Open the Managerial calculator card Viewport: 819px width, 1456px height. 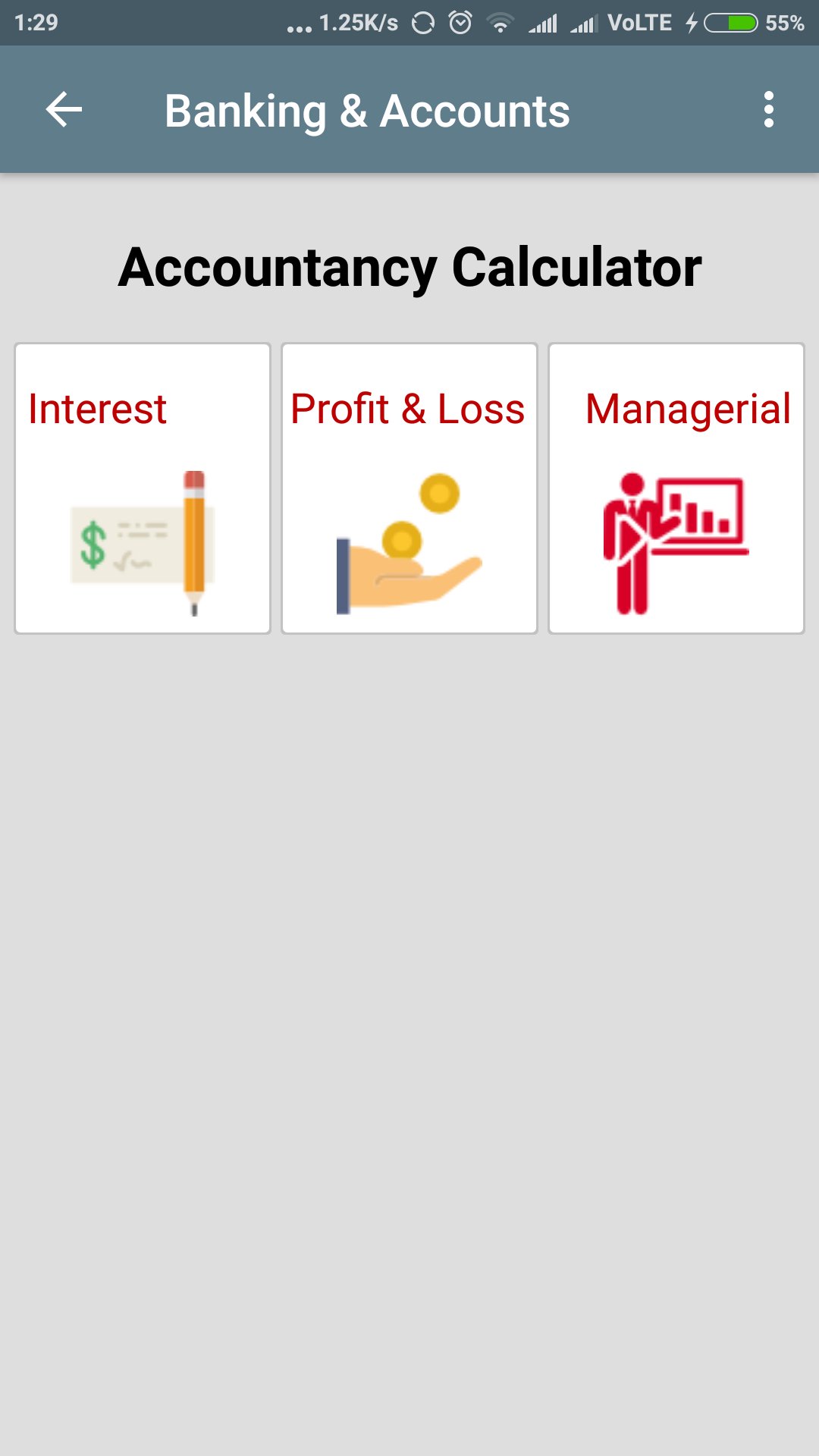pos(676,488)
